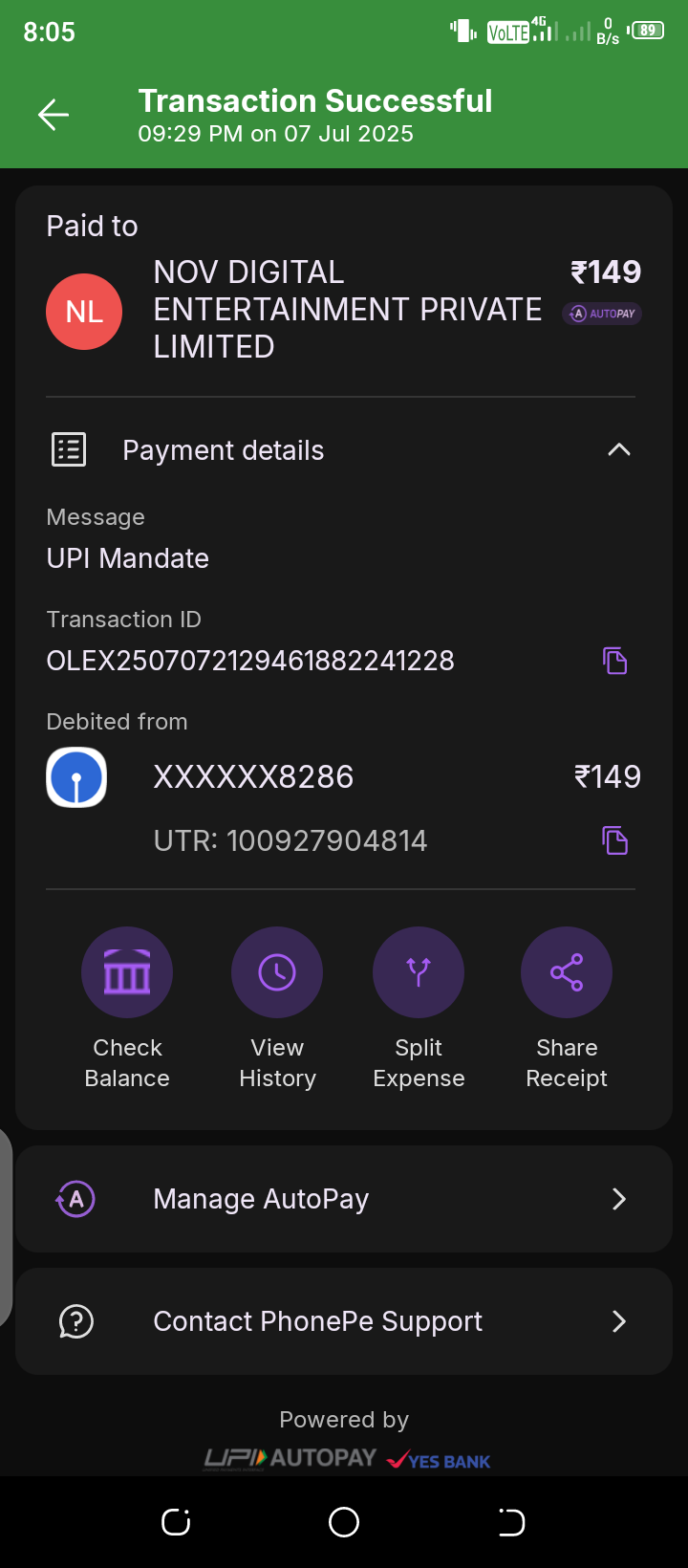Open View History
The height and width of the screenshot is (1568, 688).
pos(277,972)
